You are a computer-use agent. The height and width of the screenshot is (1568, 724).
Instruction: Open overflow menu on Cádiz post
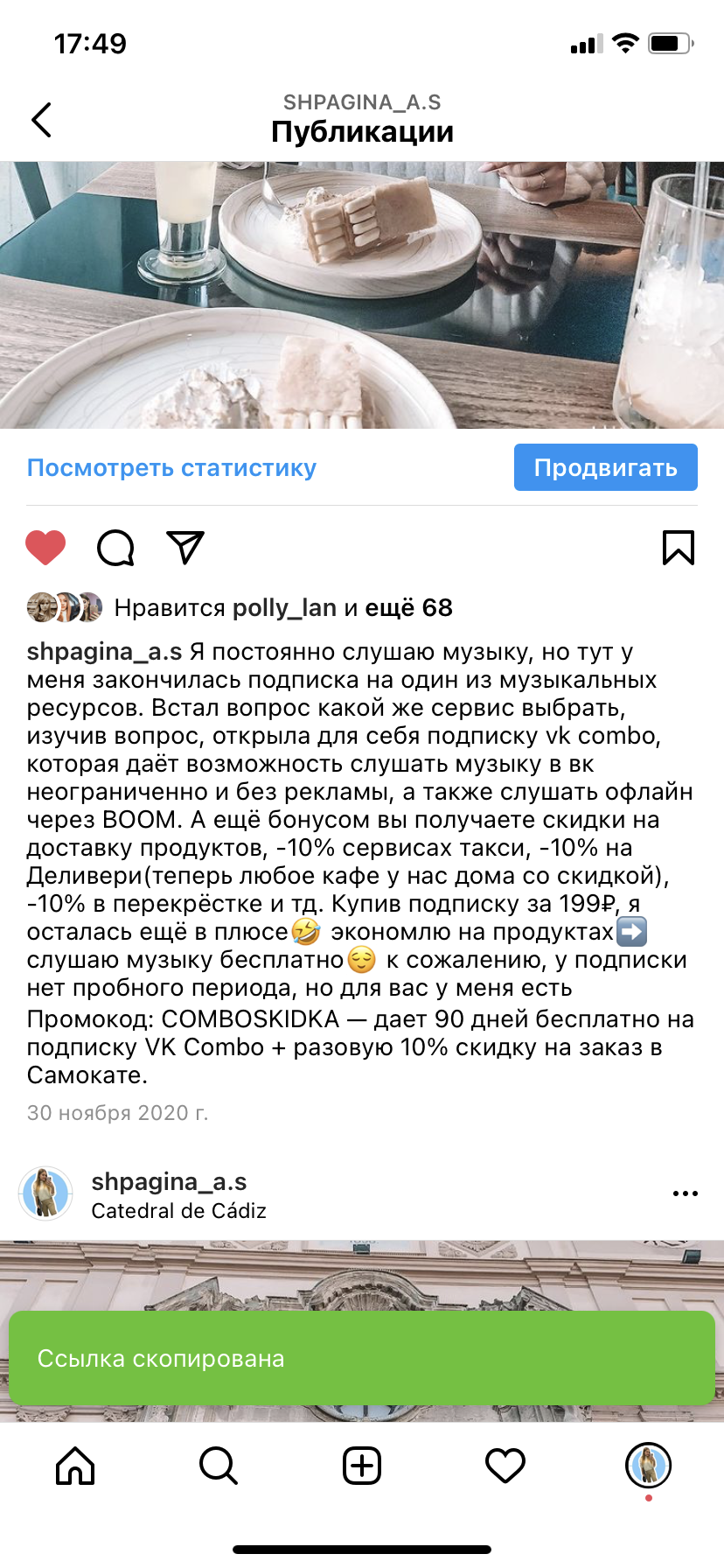coord(685,1193)
